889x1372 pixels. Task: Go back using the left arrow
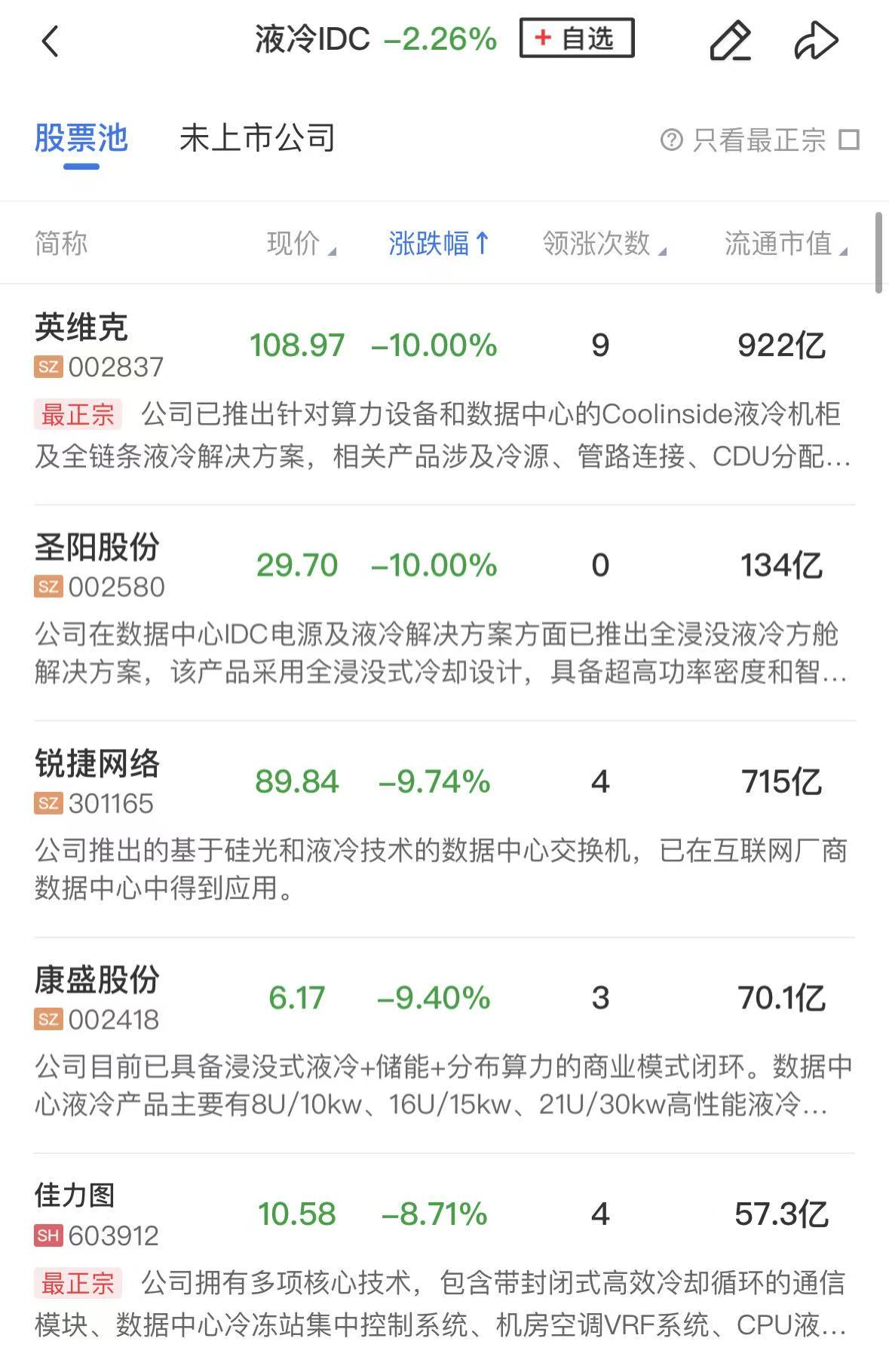click(51, 41)
